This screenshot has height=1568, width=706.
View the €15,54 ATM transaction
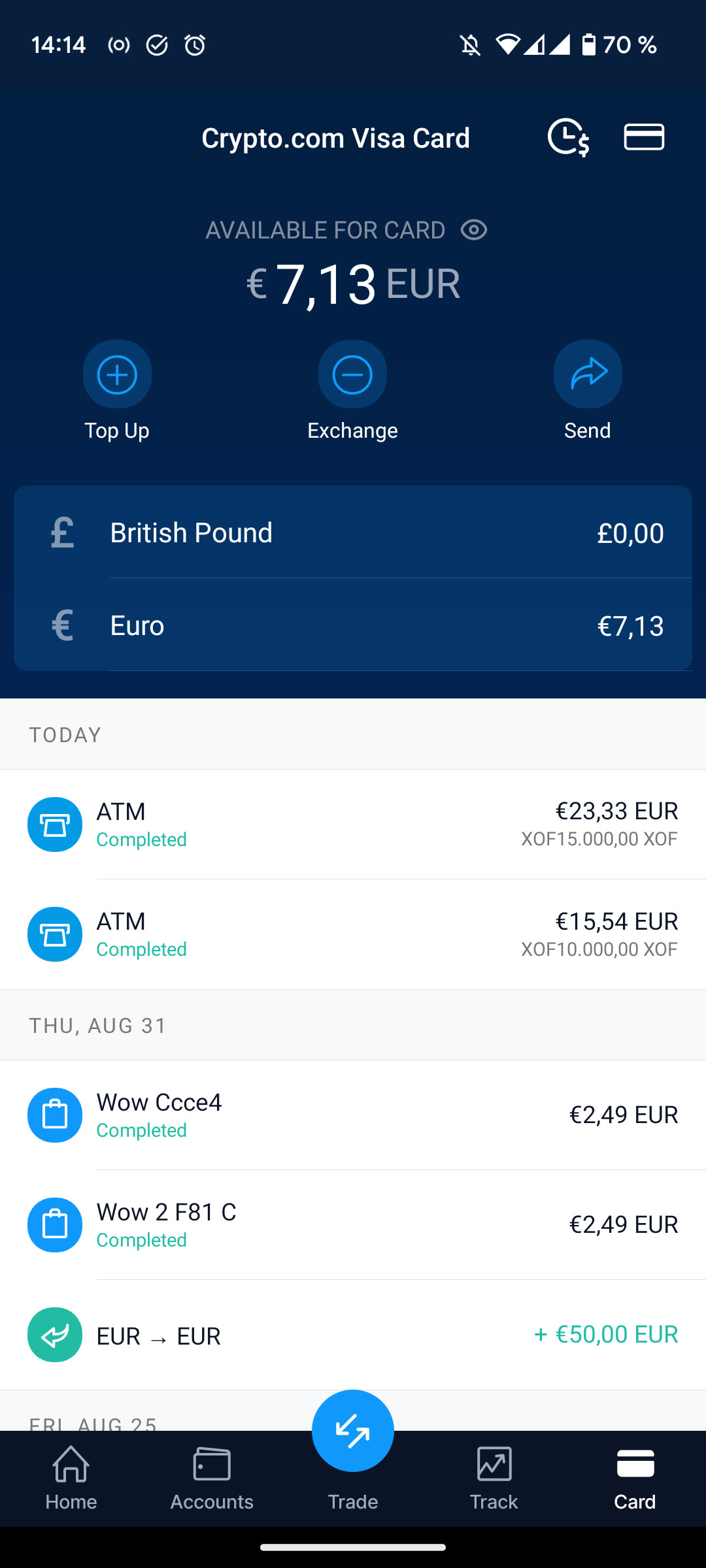coord(353,934)
